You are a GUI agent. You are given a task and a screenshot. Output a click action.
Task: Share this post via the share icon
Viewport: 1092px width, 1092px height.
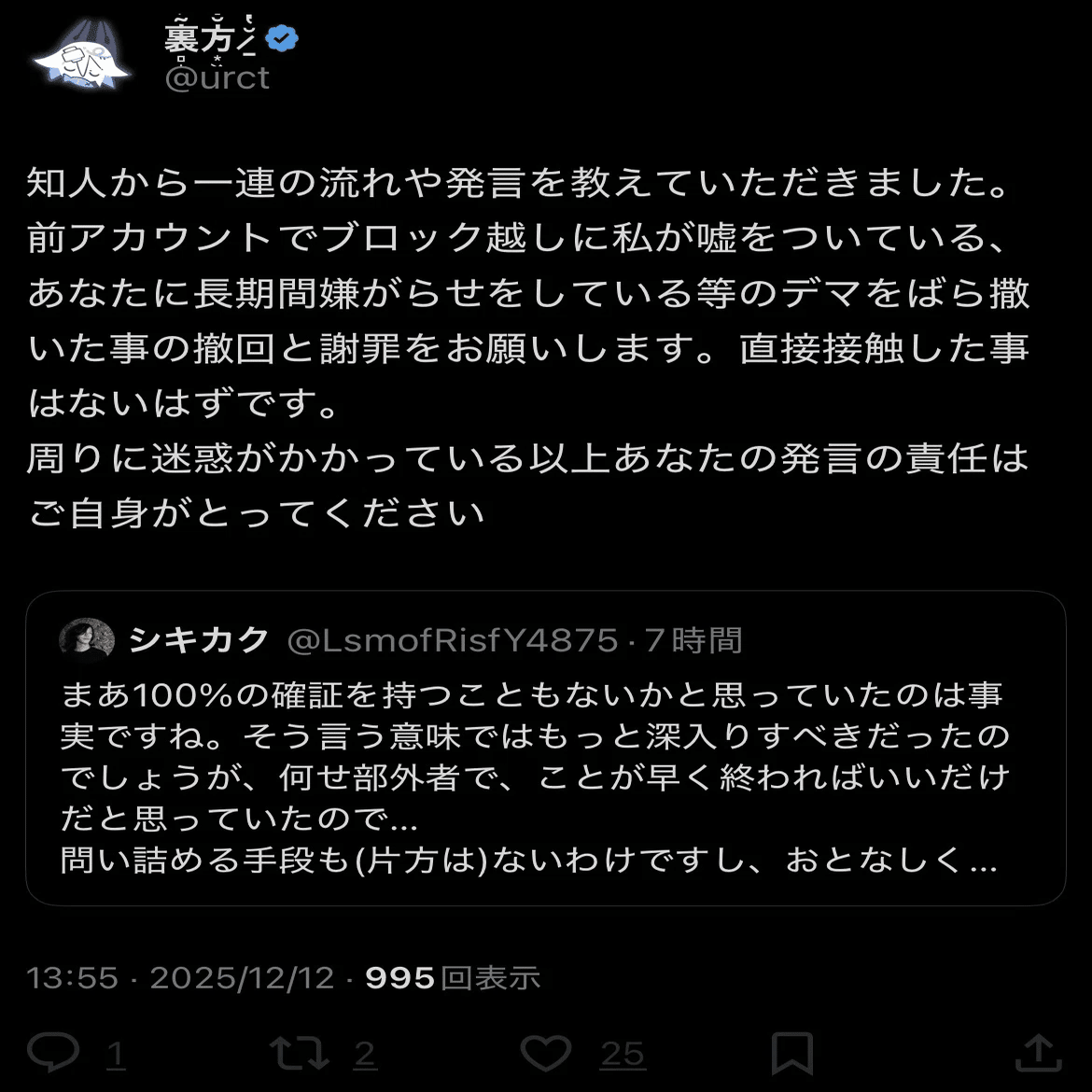pos(1037,1053)
